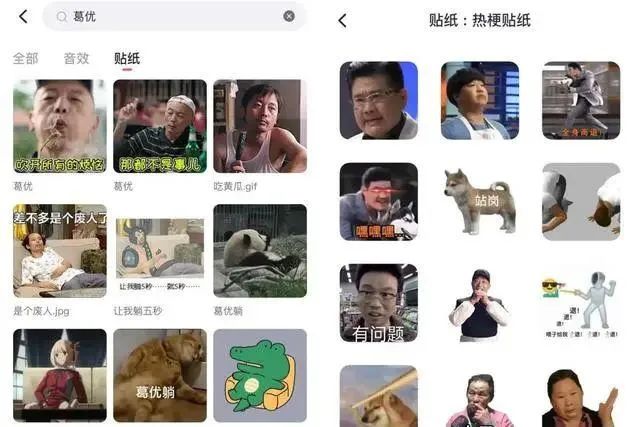Switch to the 全部 tab
Viewport: 640px width, 427px height.
tap(26, 59)
